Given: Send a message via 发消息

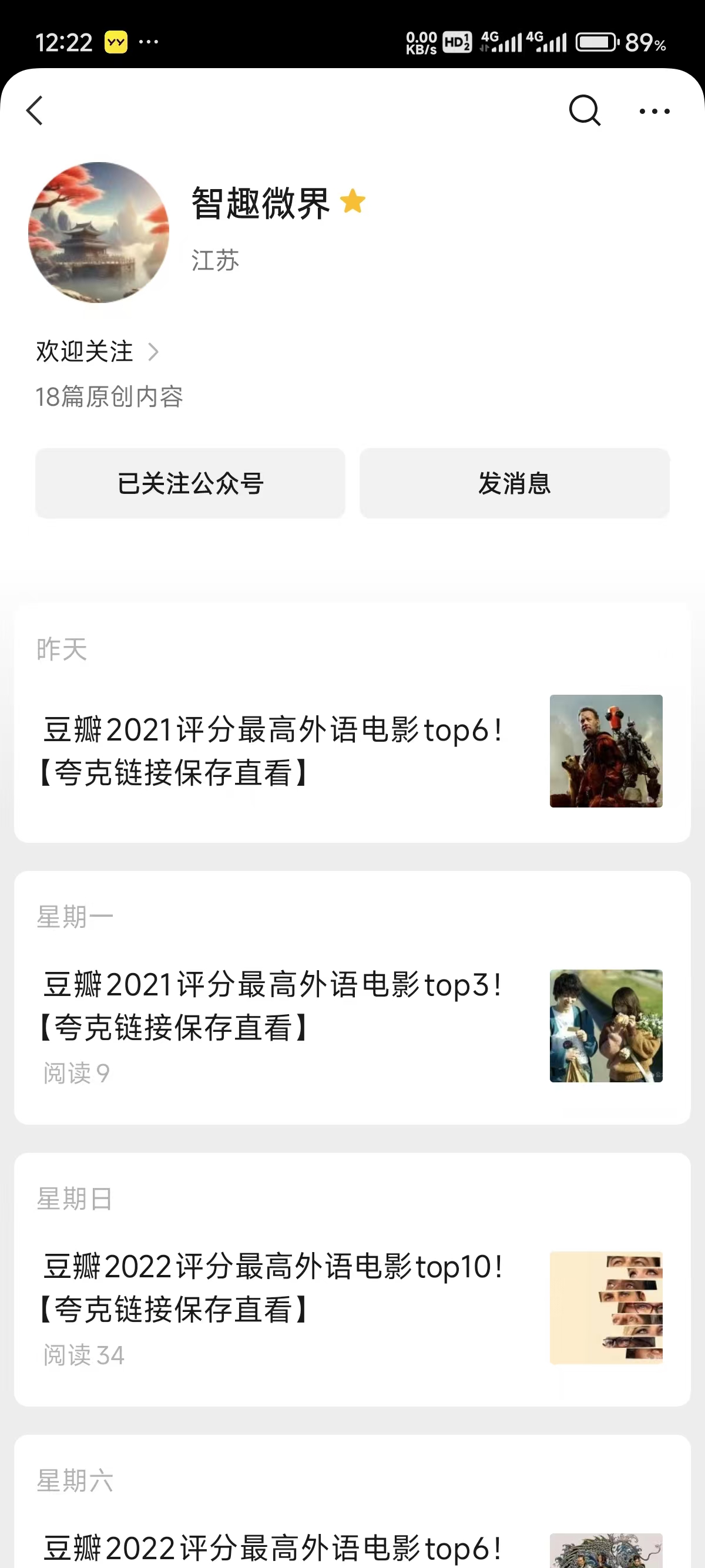Looking at the screenshot, I should 515,483.
